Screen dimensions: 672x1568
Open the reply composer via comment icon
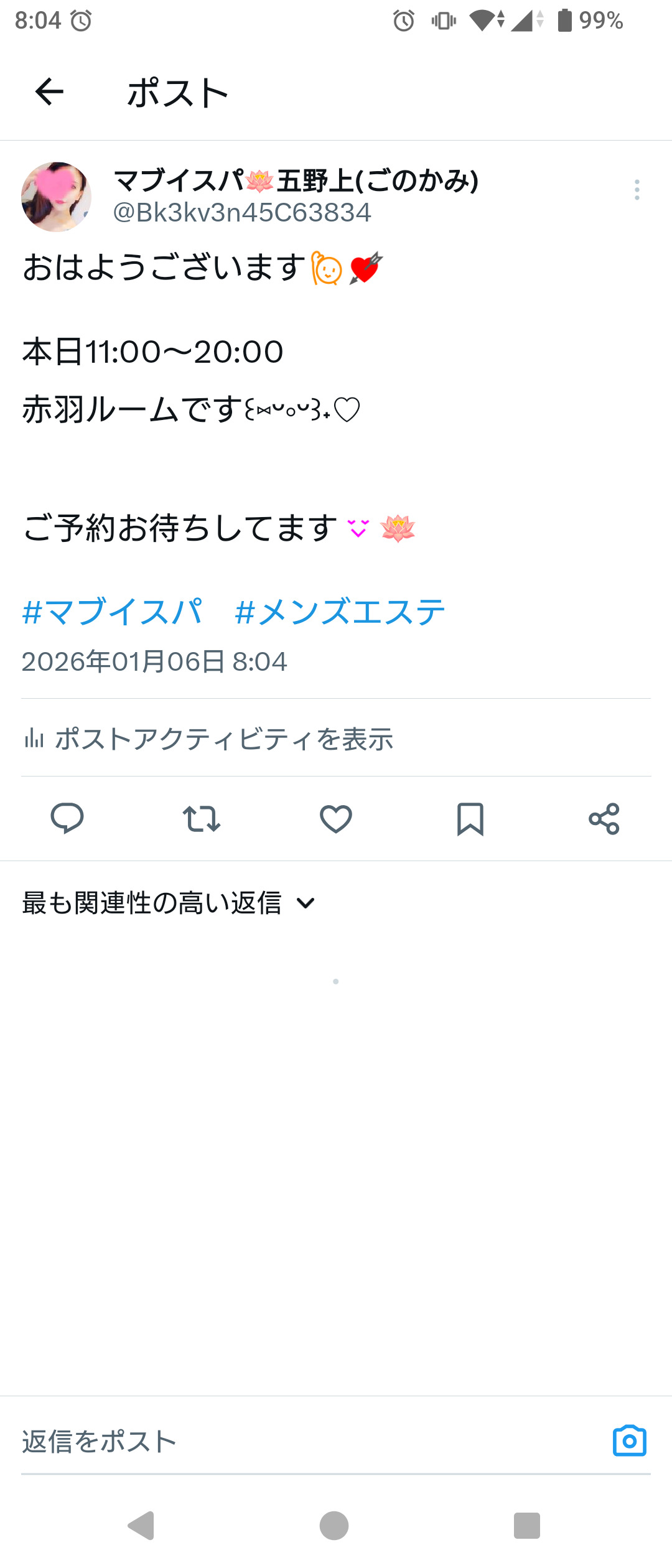(x=68, y=820)
